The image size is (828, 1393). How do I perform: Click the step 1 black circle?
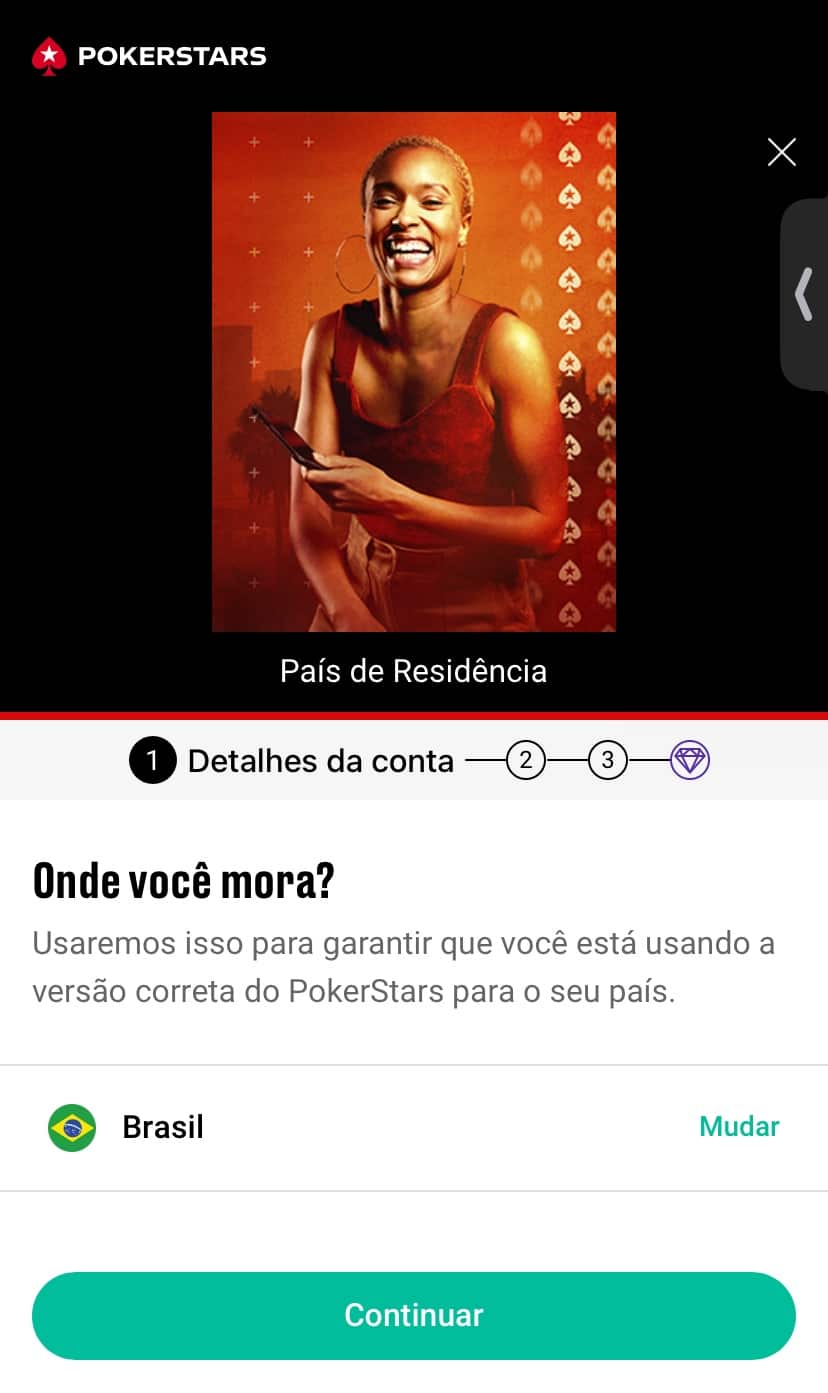pos(152,761)
